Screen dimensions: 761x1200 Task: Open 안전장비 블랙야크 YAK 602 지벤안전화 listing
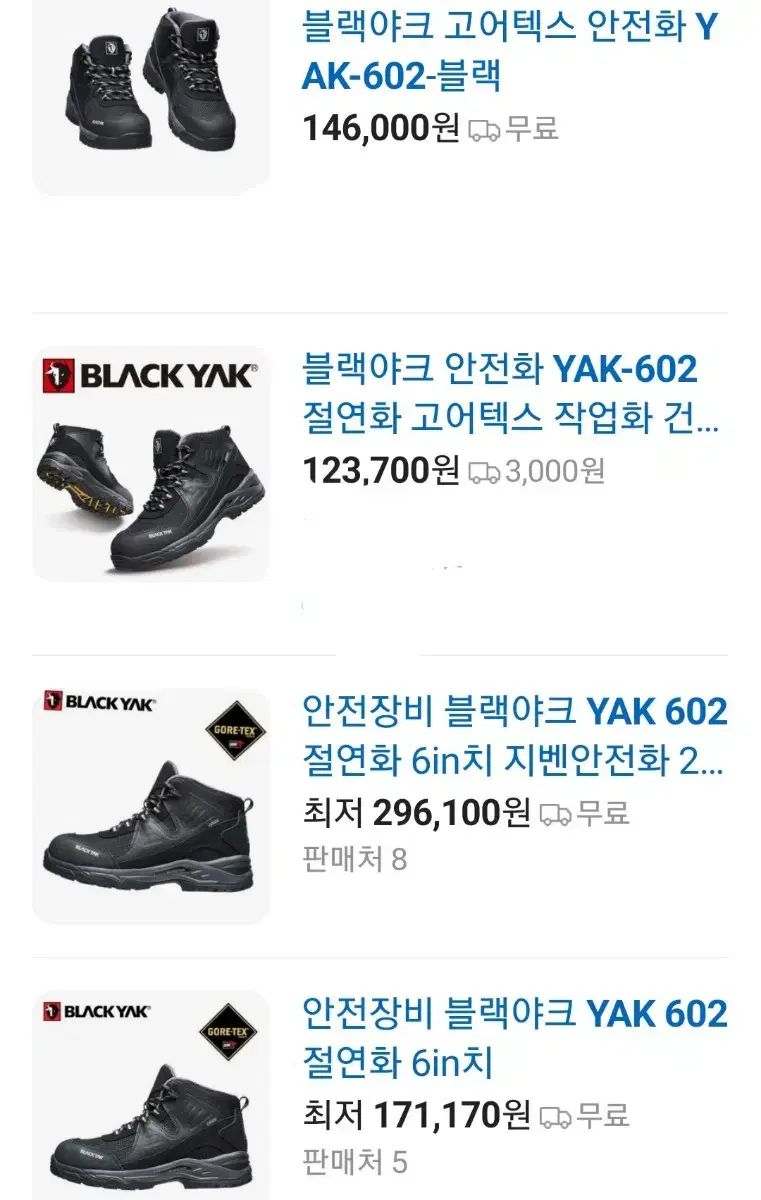coord(514,737)
